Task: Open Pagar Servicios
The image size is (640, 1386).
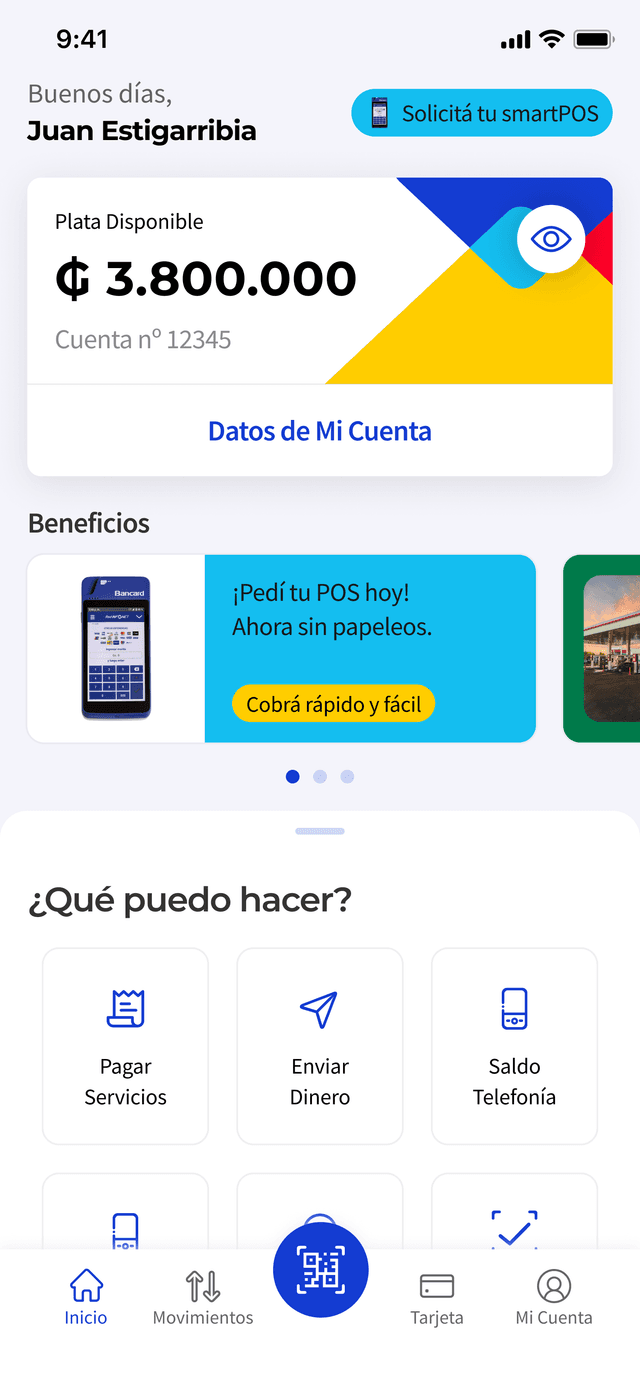Action: [x=125, y=1046]
